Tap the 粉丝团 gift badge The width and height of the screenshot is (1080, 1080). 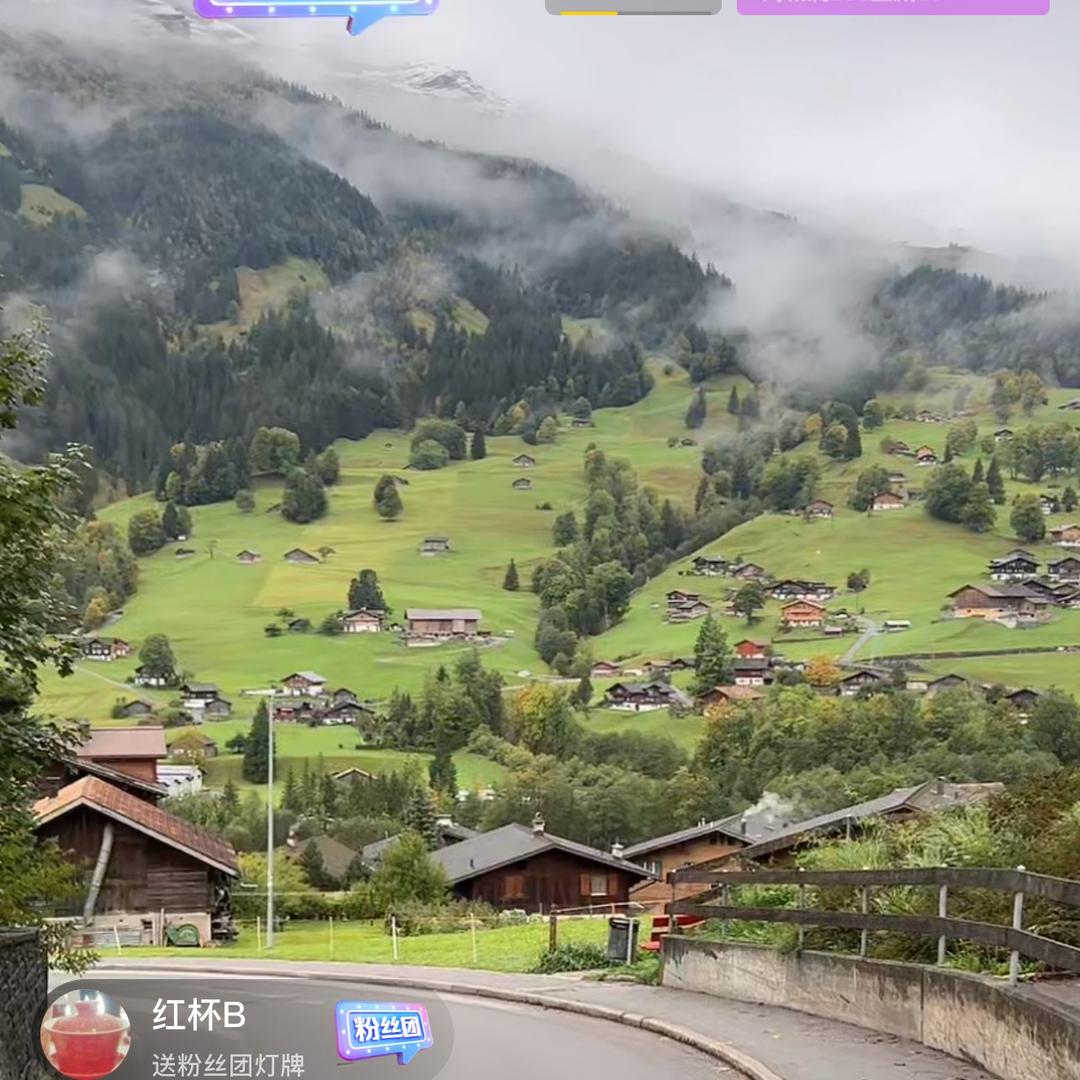click(384, 1029)
